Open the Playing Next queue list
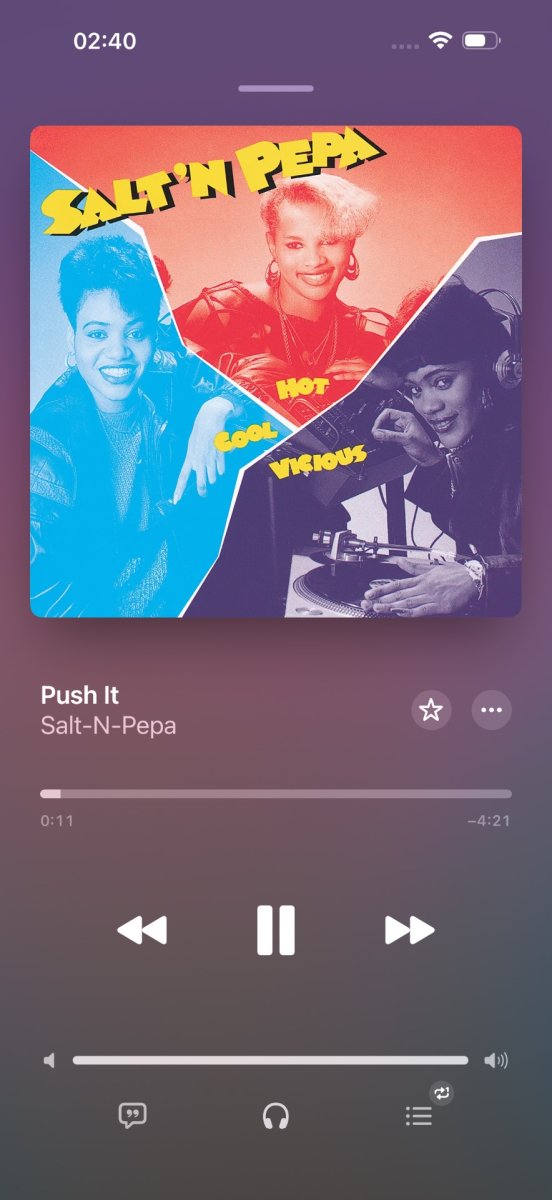Image resolution: width=552 pixels, height=1200 pixels. tap(419, 1116)
